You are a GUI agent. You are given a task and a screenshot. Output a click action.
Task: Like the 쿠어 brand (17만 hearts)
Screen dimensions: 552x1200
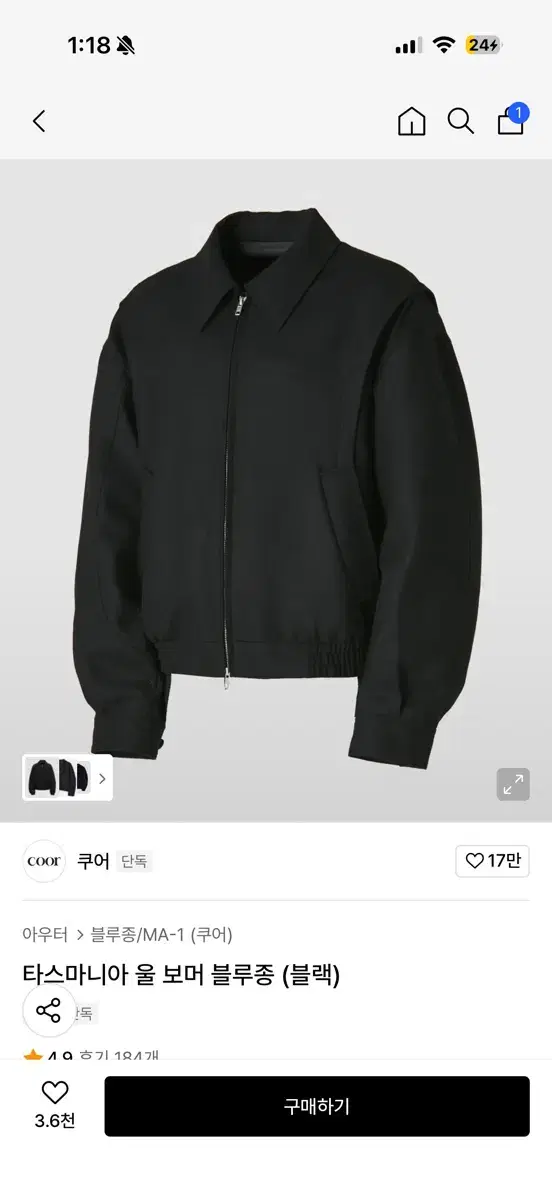tap(492, 861)
